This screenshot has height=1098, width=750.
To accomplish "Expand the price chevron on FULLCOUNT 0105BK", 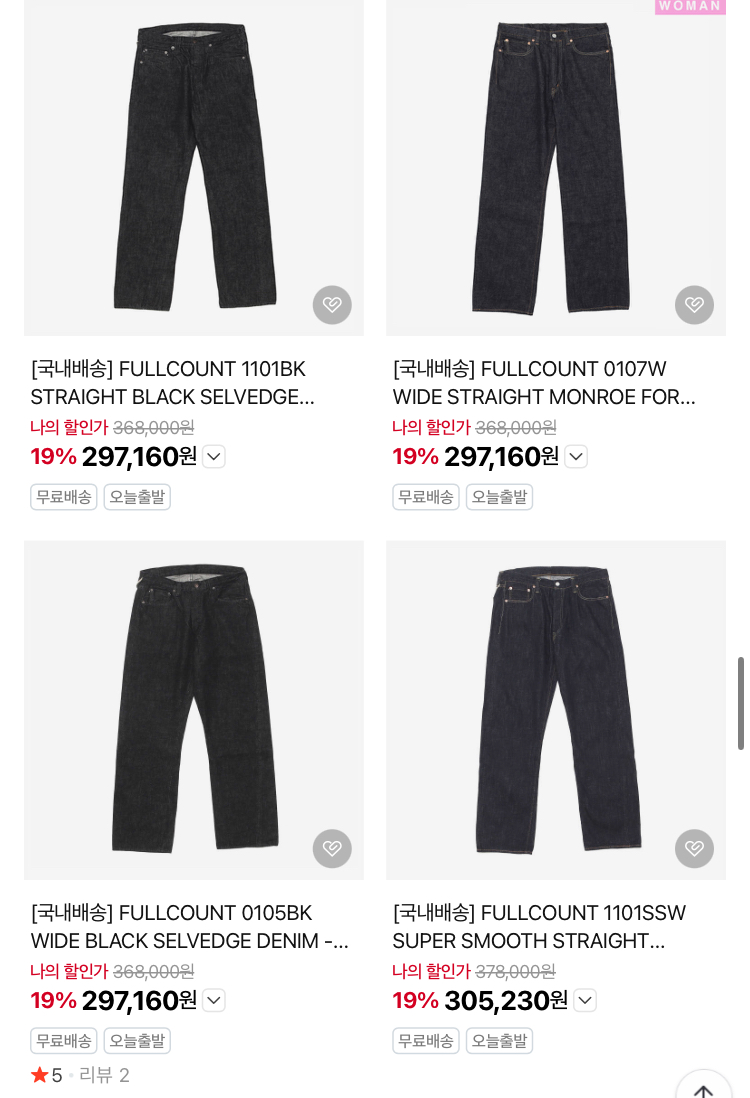I will click(x=214, y=1000).
